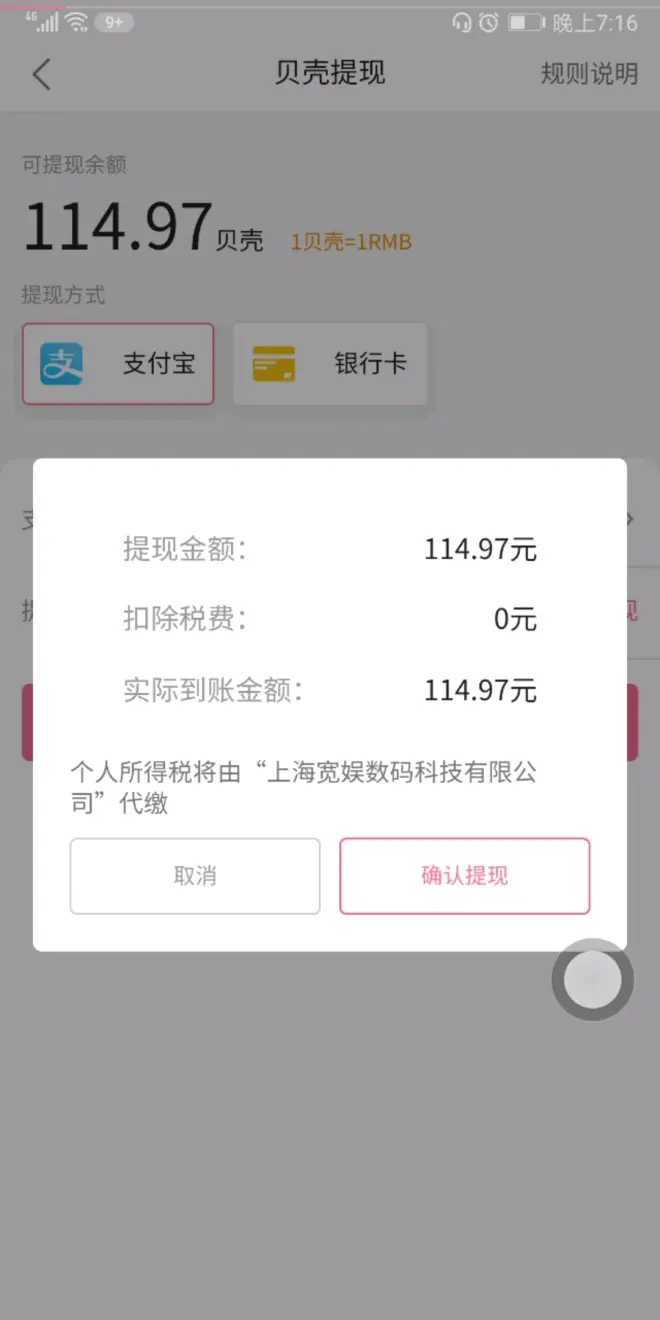
Task: Tap the floating assistive circle button
Action: click(592, 980)
